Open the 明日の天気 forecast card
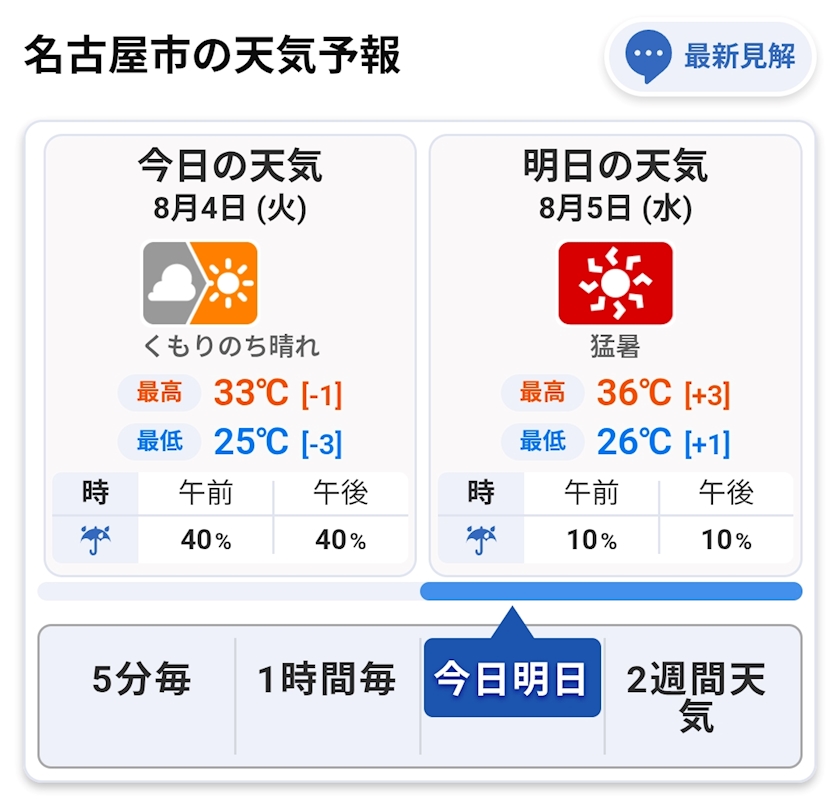The image size is (840, 806). point(616,355)
